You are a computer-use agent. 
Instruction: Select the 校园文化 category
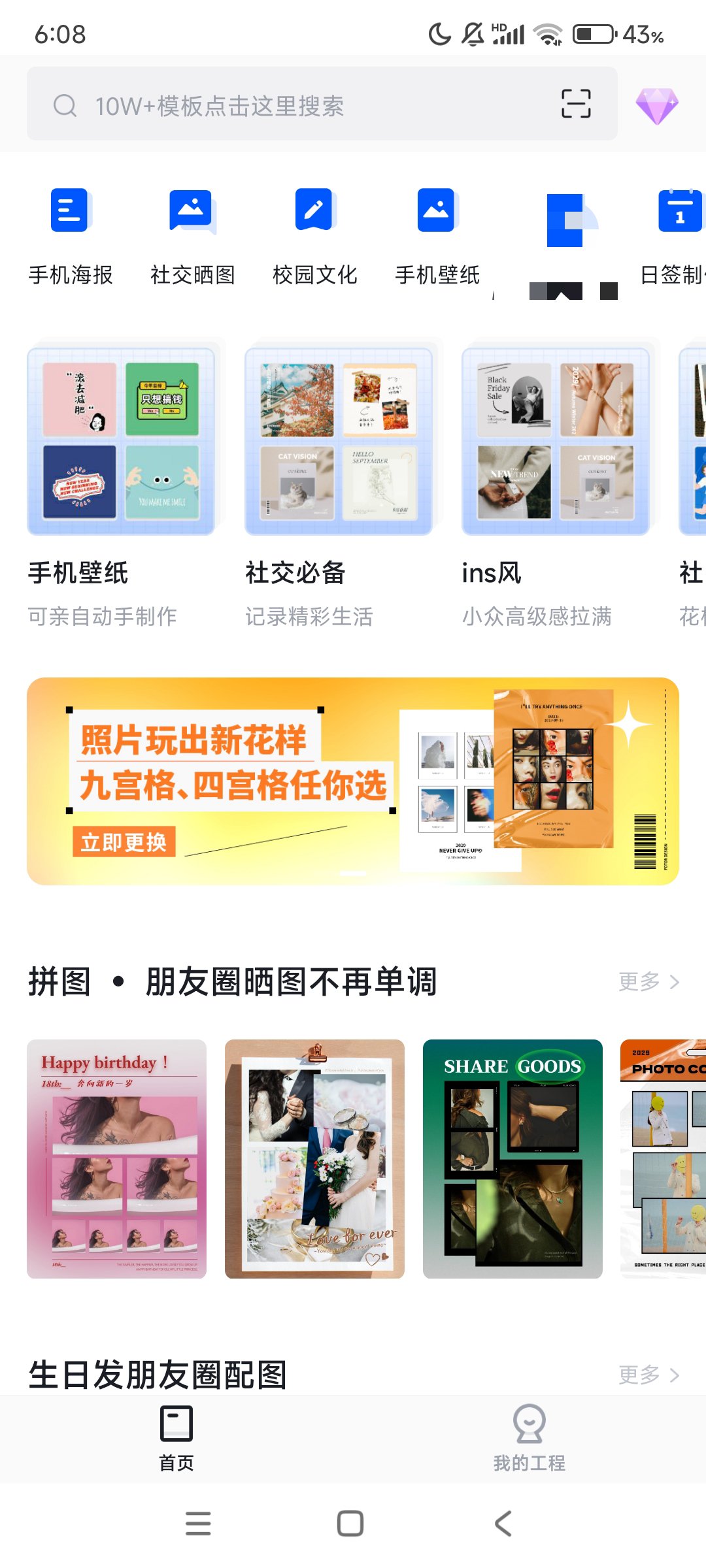(314, 237)
